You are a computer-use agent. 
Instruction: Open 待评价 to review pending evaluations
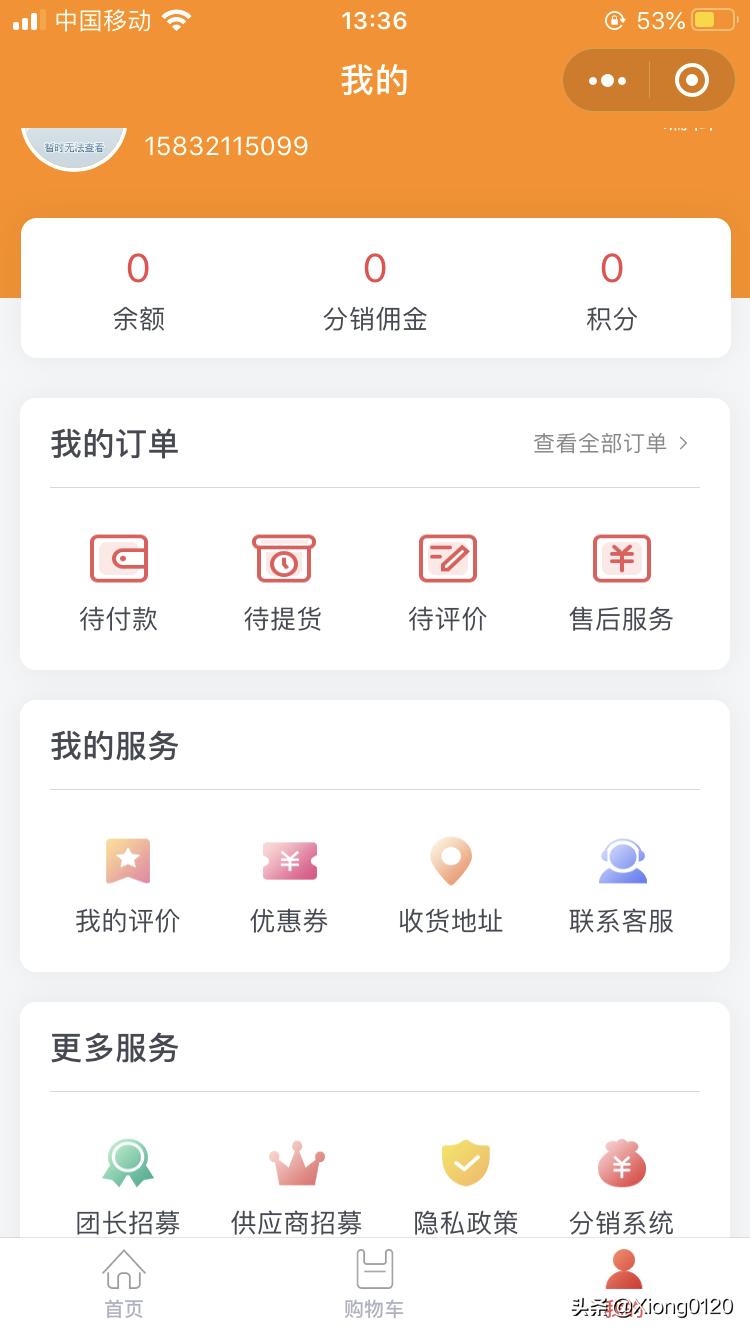coord(448,580)
